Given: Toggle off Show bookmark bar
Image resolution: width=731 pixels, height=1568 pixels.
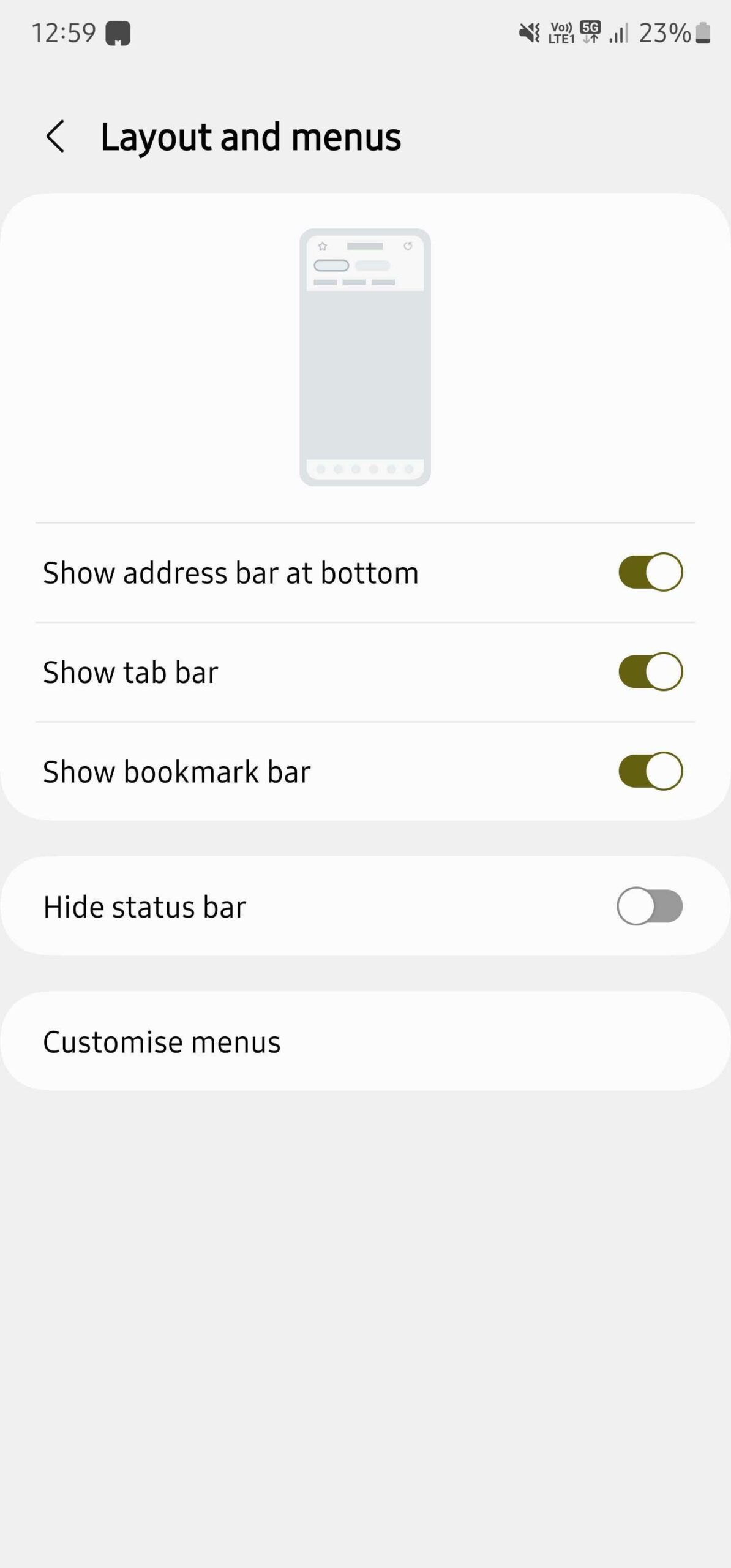Looking at the screenshot, I should pyautogui.click(x=650, y=771).
